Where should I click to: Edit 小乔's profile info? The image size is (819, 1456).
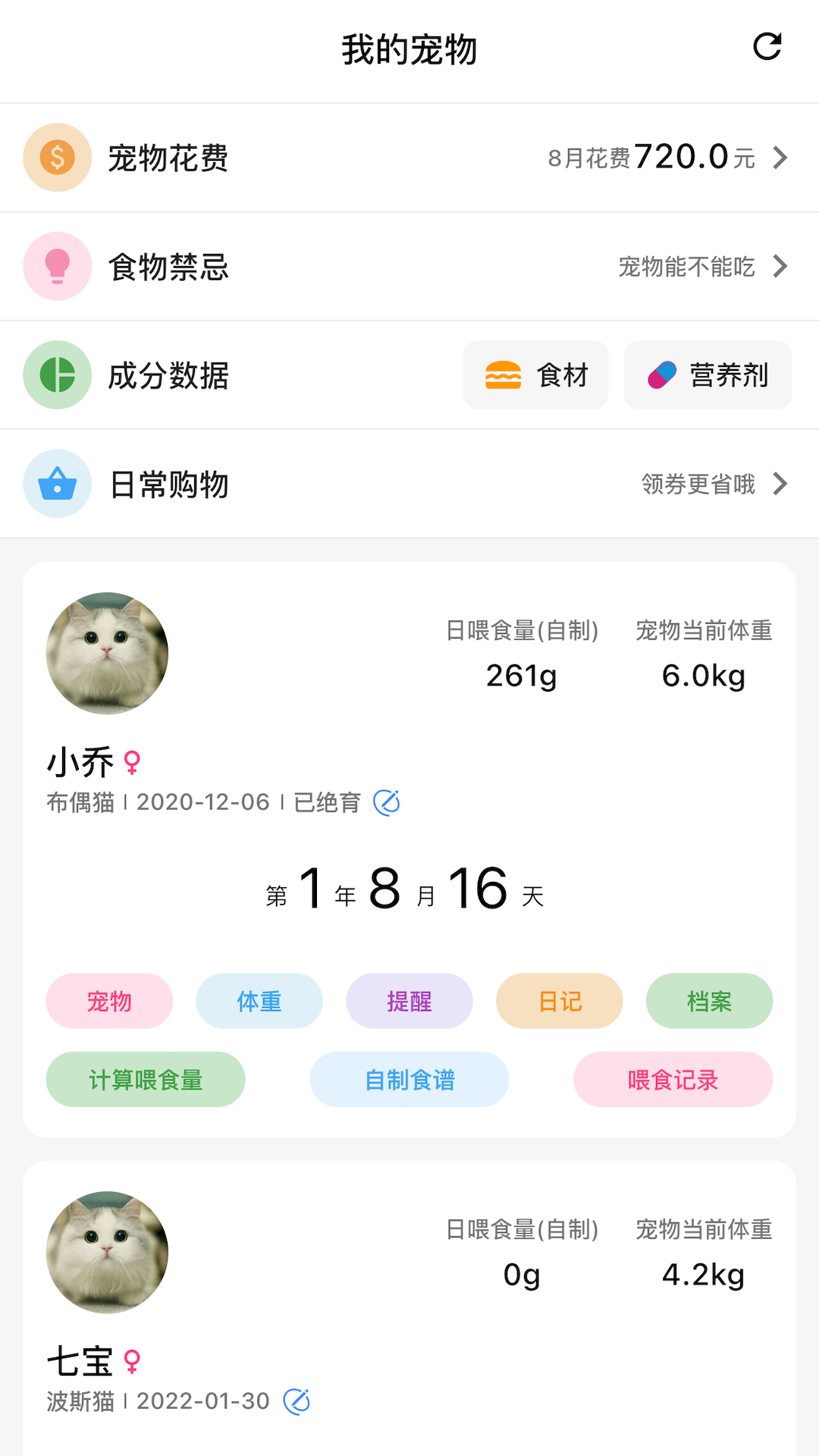[387, 802]
